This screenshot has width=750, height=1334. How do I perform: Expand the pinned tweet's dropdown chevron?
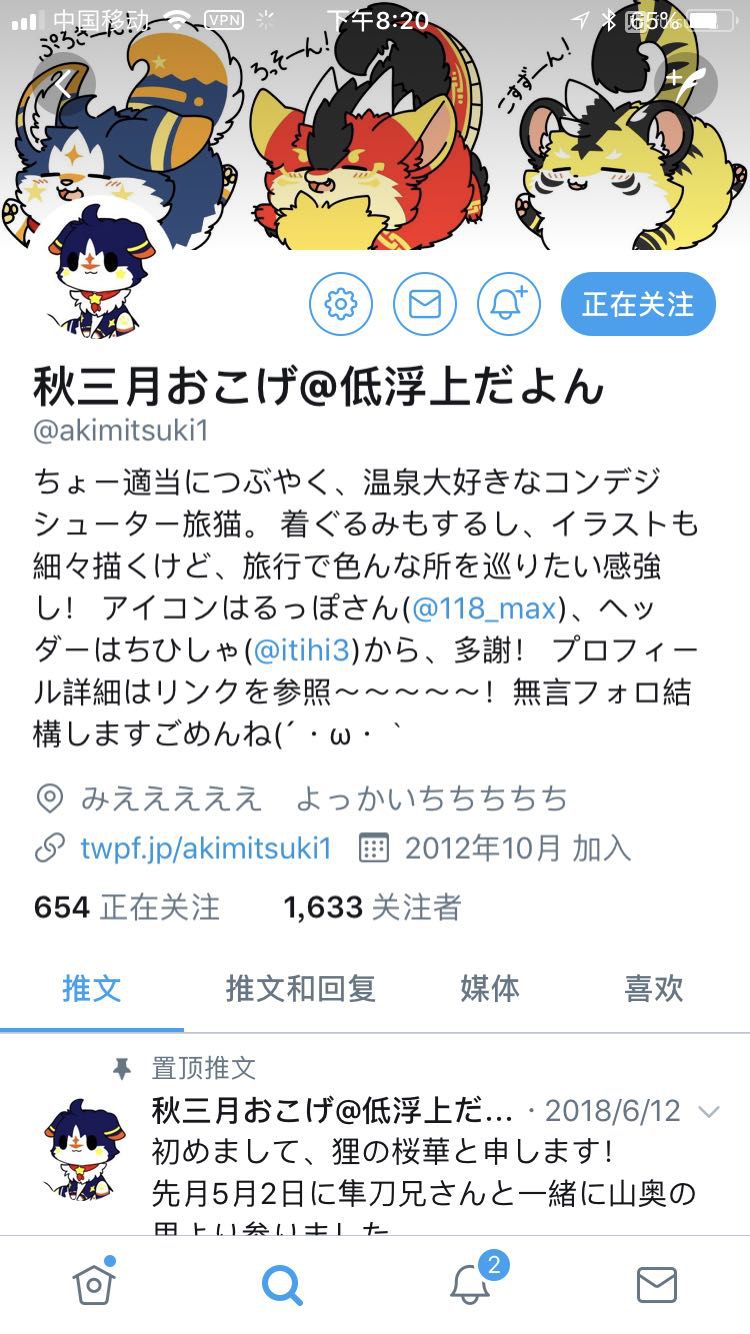(x=708, y=1112)
